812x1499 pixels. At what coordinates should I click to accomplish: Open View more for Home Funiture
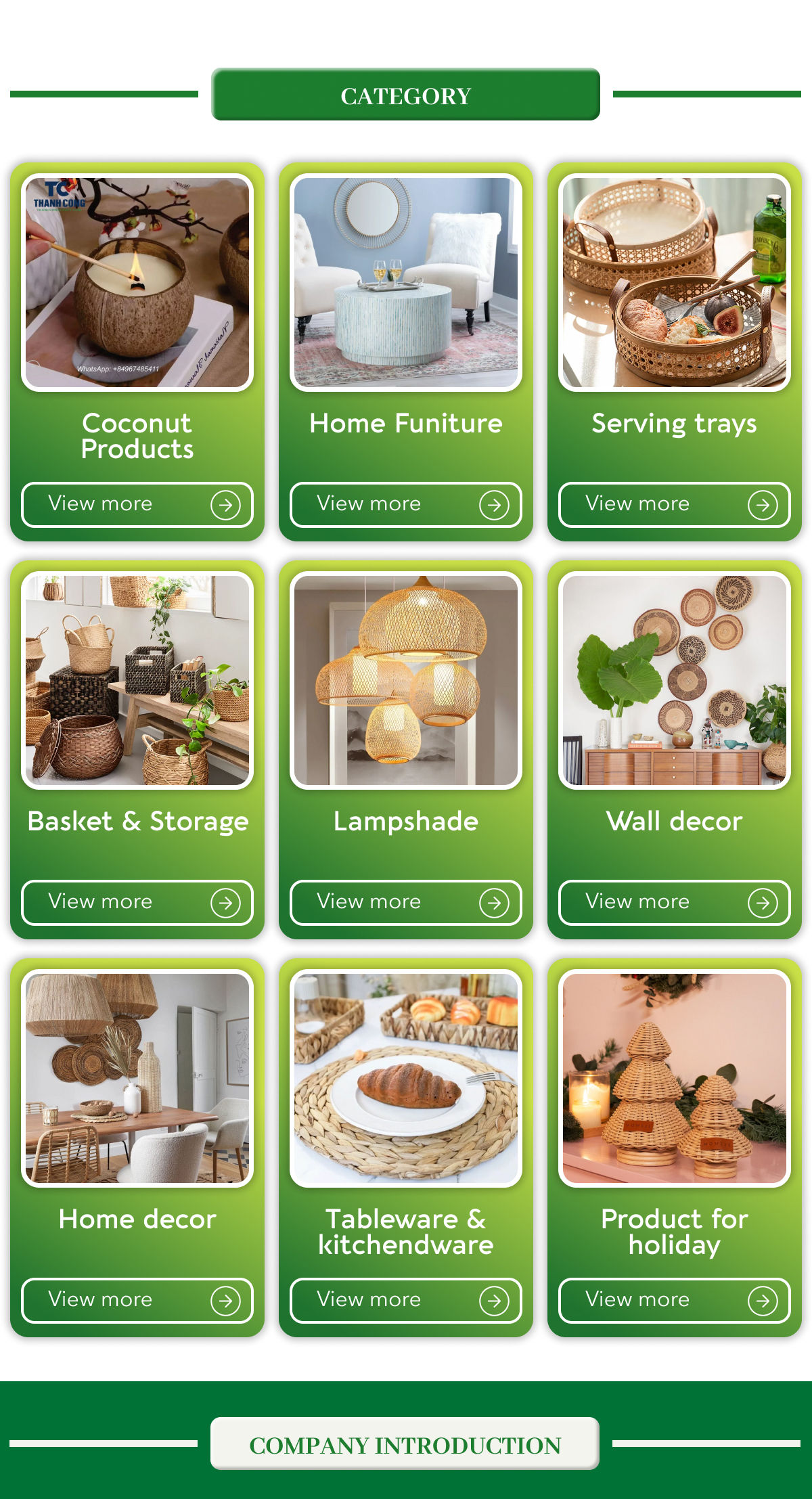point(406,505)
